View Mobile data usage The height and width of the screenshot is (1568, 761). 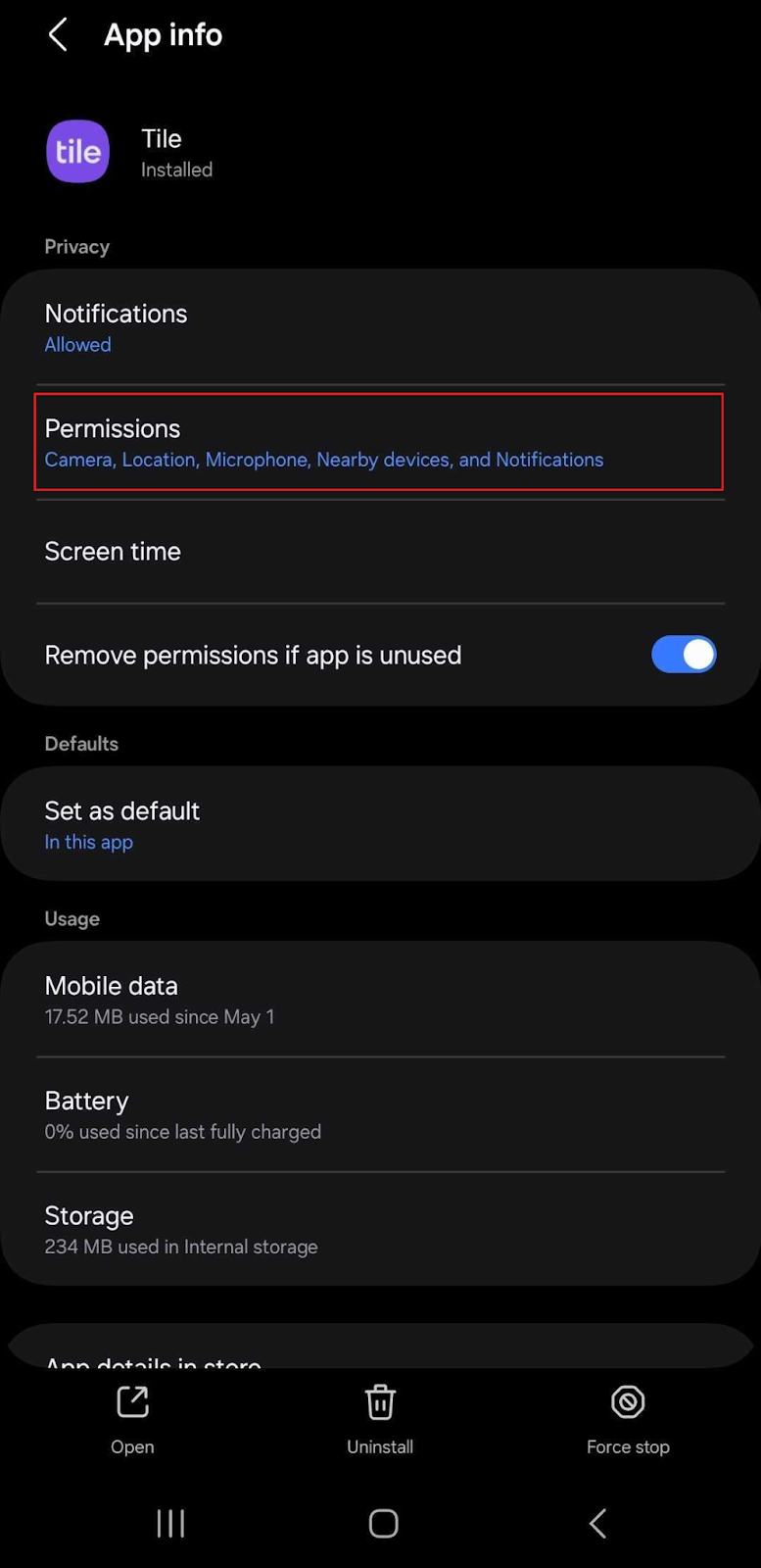click(380, 1000)
